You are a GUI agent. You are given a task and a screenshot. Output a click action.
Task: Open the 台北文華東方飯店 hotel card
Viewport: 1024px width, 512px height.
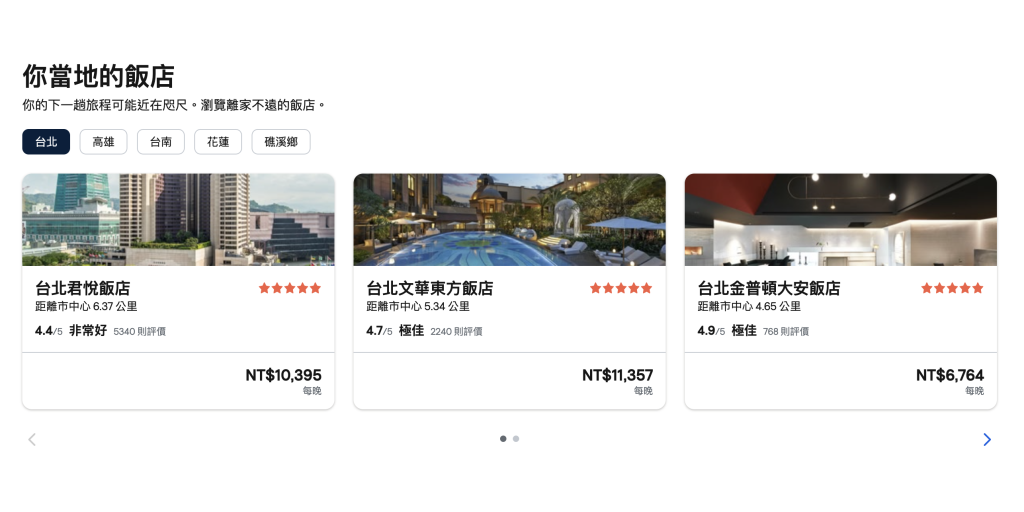pos(509,290)
